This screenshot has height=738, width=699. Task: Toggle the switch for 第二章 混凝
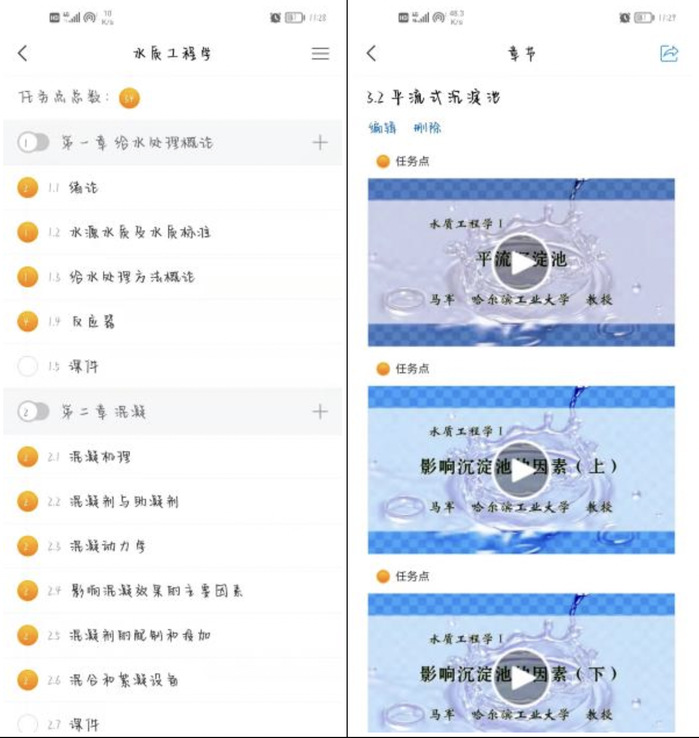pyautogui.click(x=33, y=411)
